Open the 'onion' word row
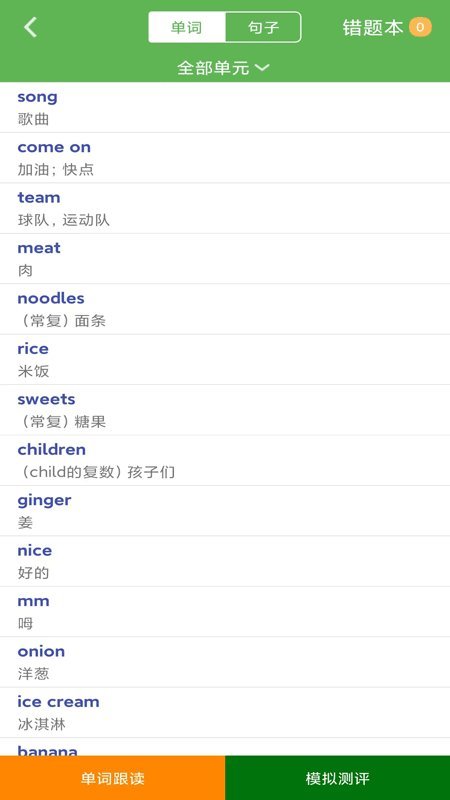 coord(225,663)
